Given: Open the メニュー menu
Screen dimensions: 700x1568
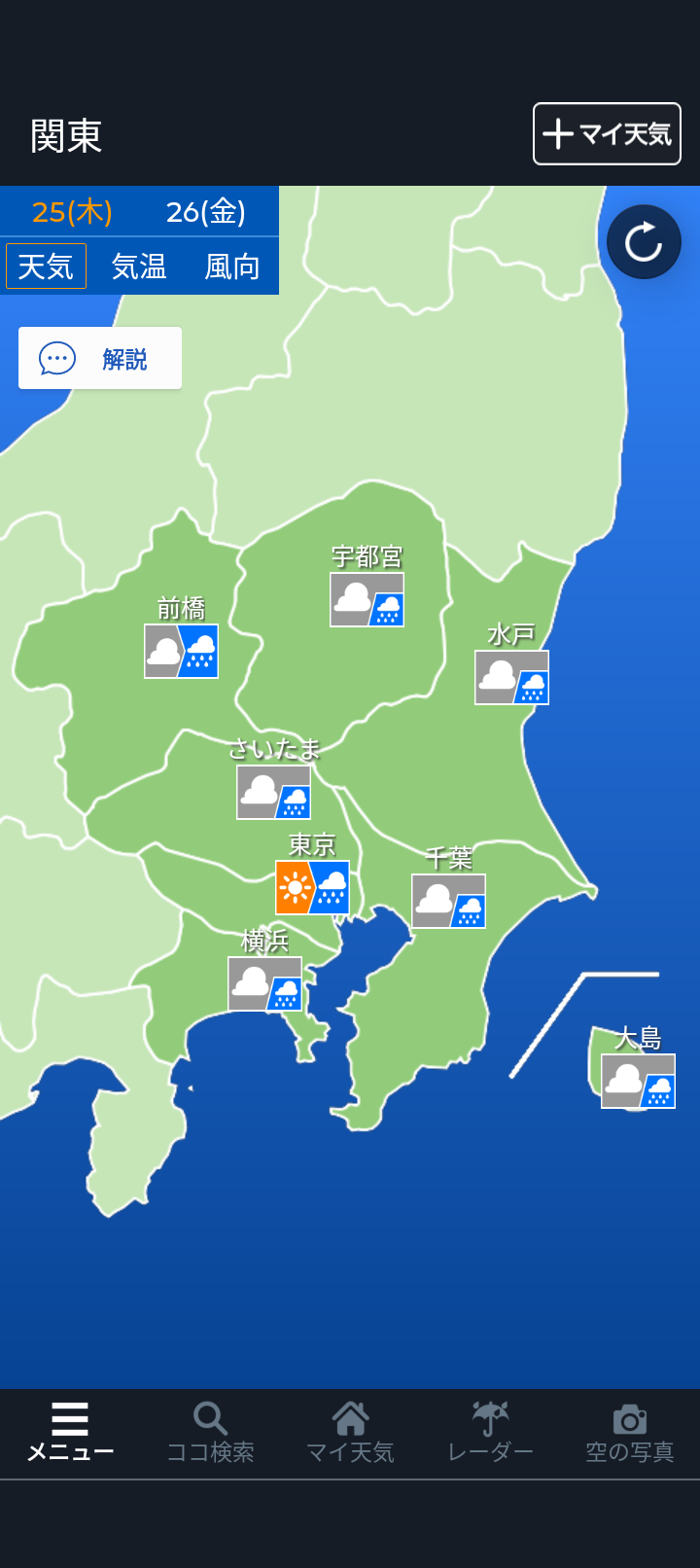Looking at the screenshot, I should click(x=70, y=1433).
